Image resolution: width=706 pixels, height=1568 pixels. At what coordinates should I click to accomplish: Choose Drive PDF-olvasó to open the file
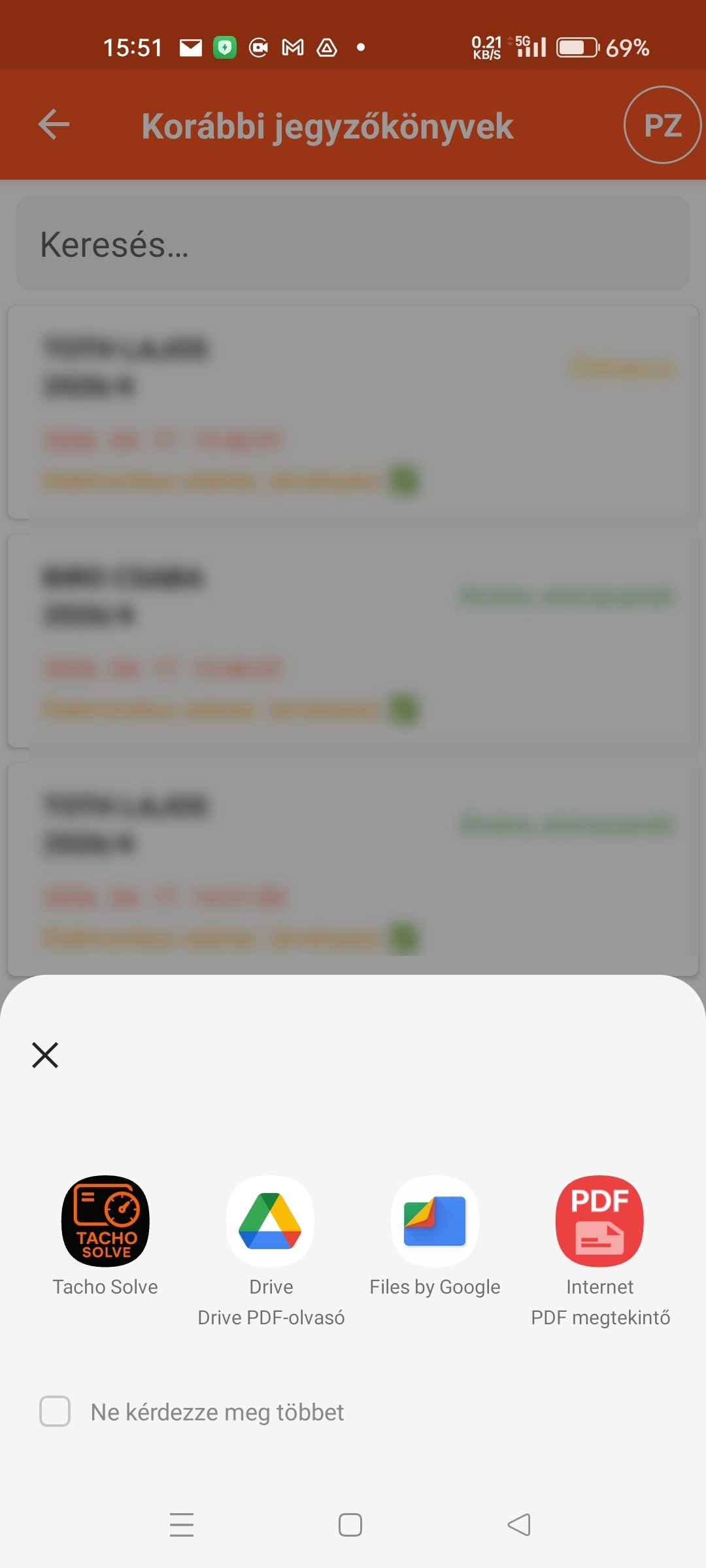click(x=271, y=1220)
